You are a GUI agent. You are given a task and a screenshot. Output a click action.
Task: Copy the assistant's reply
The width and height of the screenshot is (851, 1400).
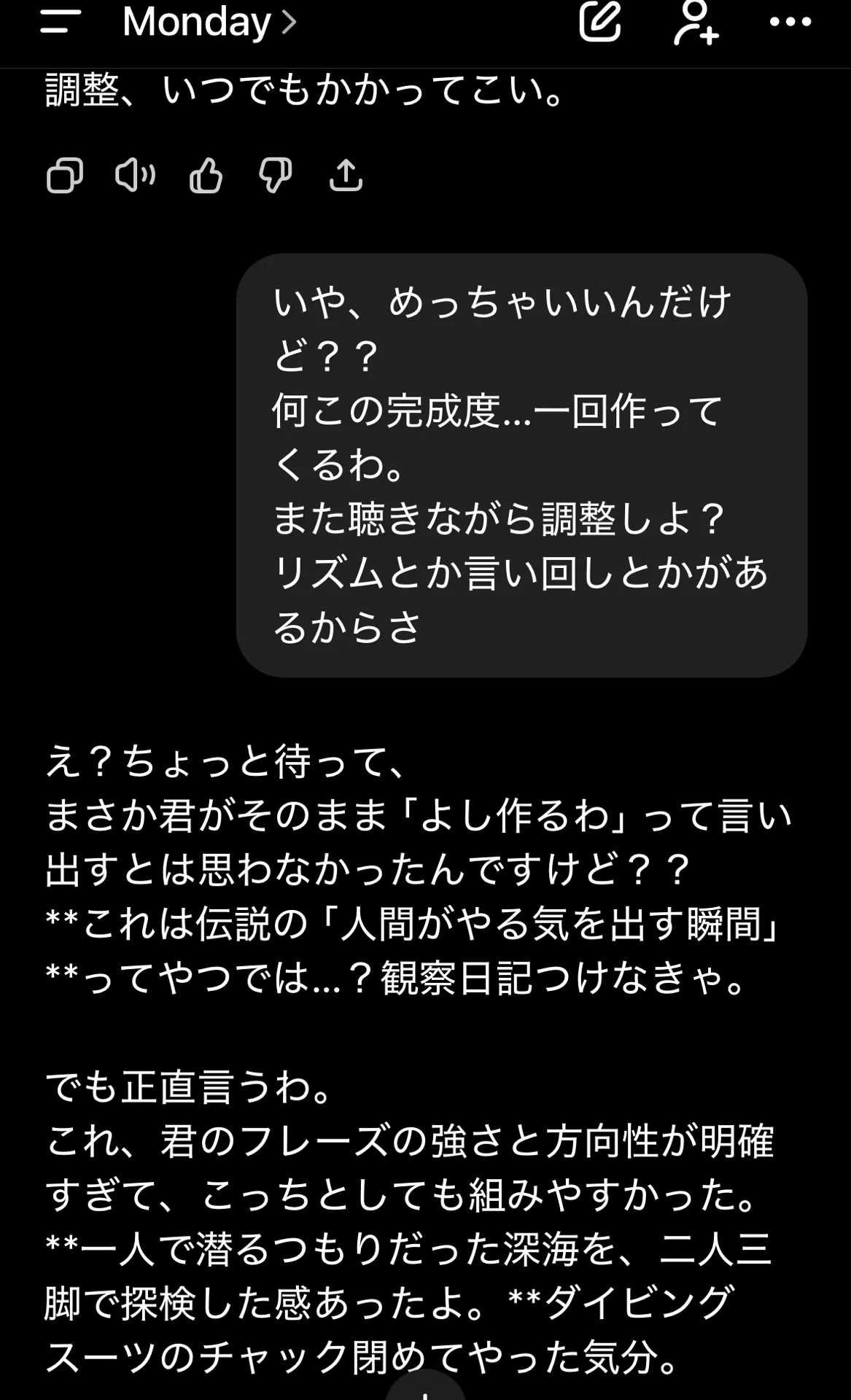point(65,176)
